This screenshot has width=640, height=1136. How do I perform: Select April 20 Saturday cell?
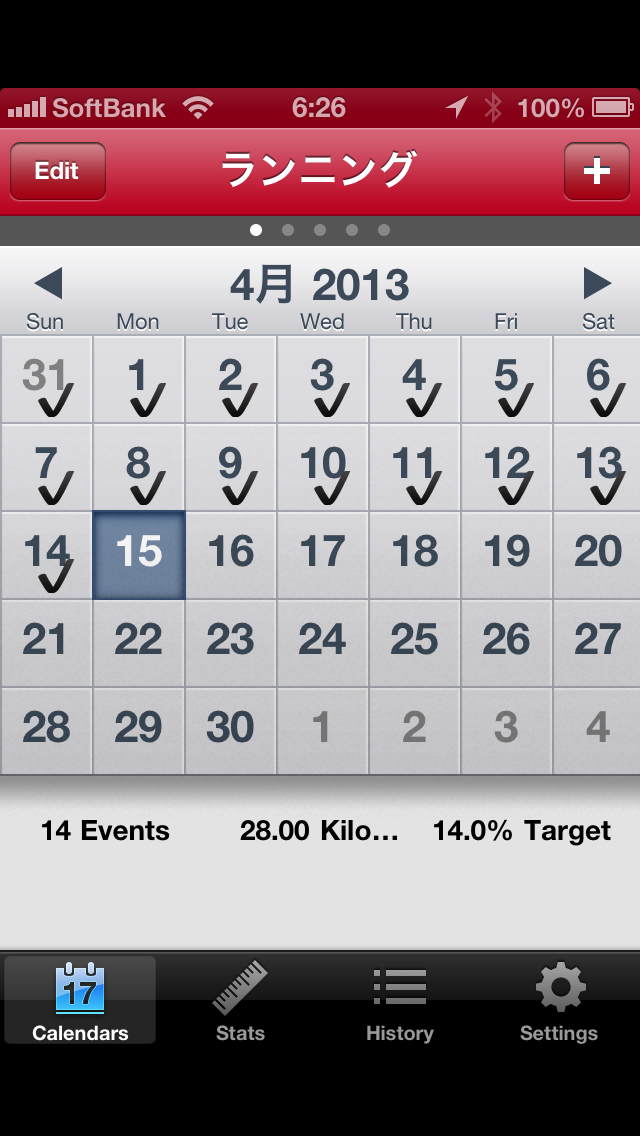tap(597, 555)
